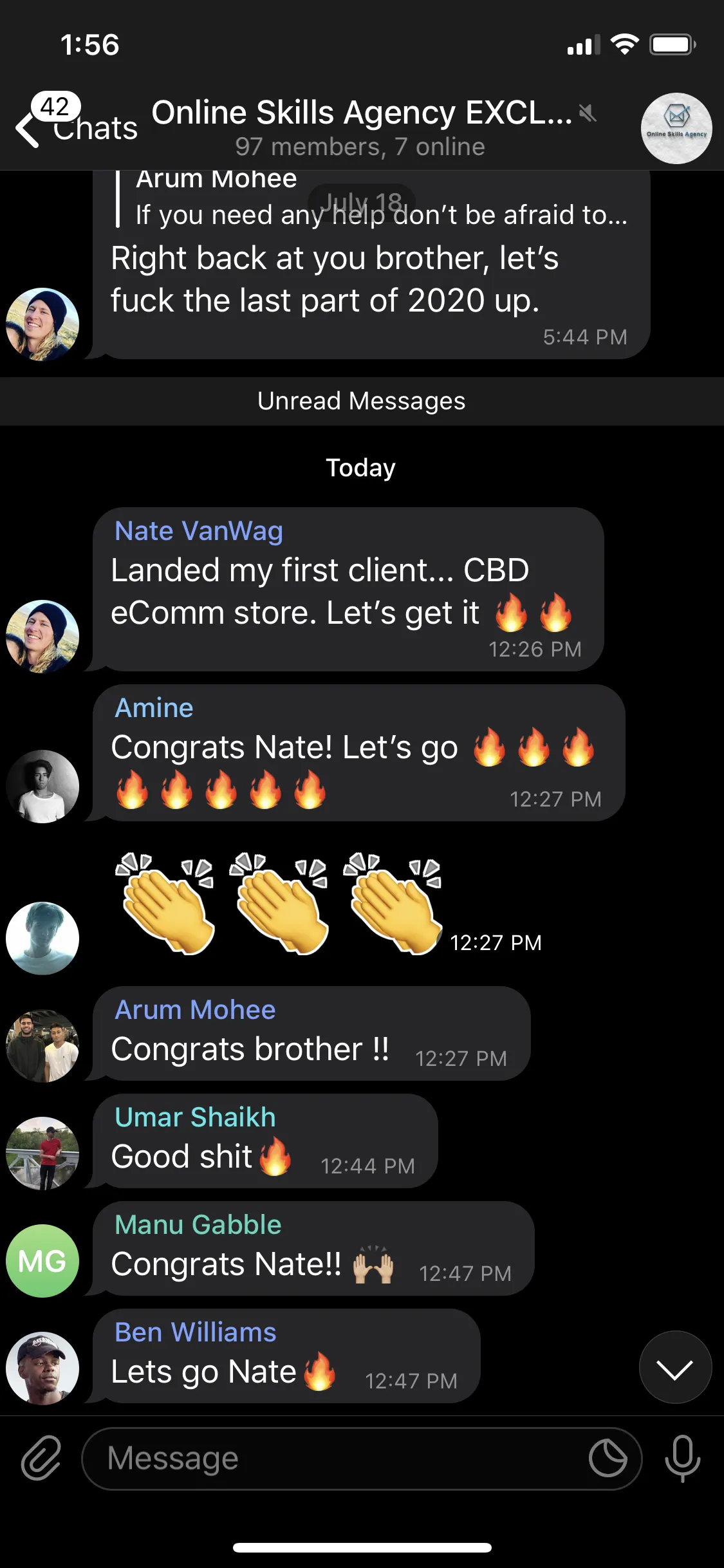This screenshot has height=1568, width=724.
Task: Tap the quoted Arum Mohee reply
Action: point(380,200)
